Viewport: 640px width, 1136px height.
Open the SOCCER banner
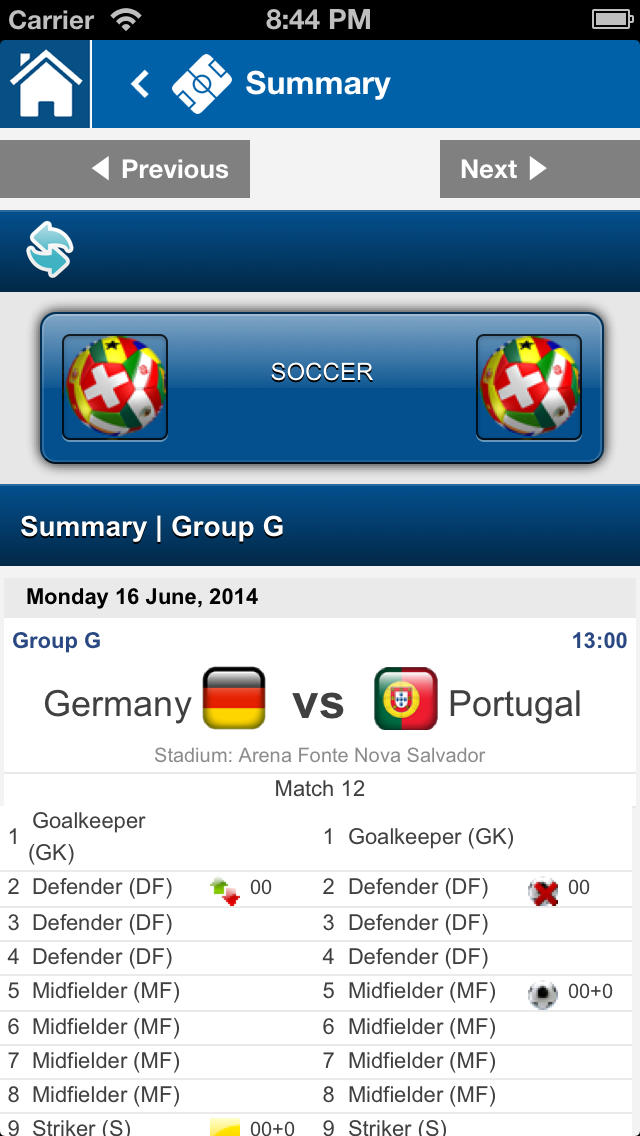coord(322,388)
